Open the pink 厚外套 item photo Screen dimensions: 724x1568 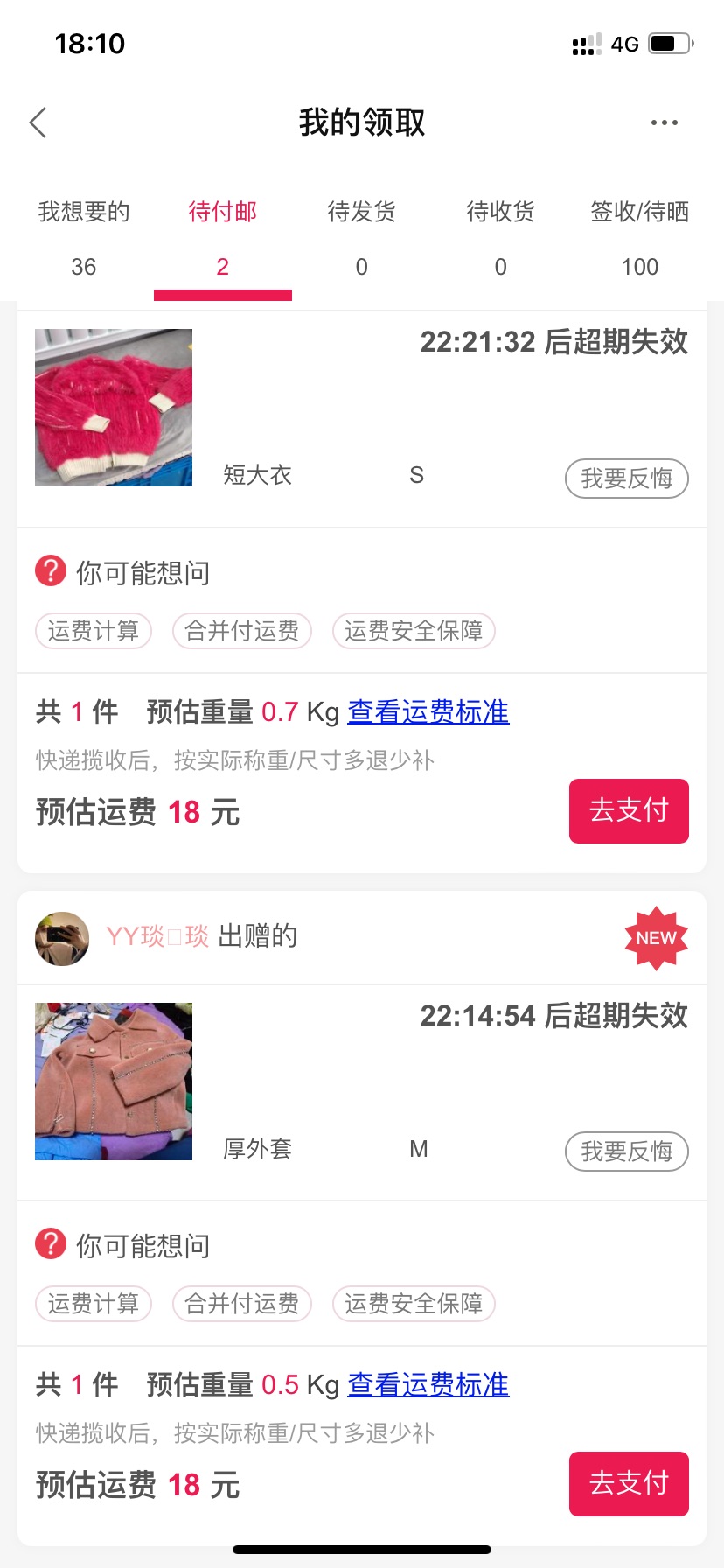coord(114,1081)
